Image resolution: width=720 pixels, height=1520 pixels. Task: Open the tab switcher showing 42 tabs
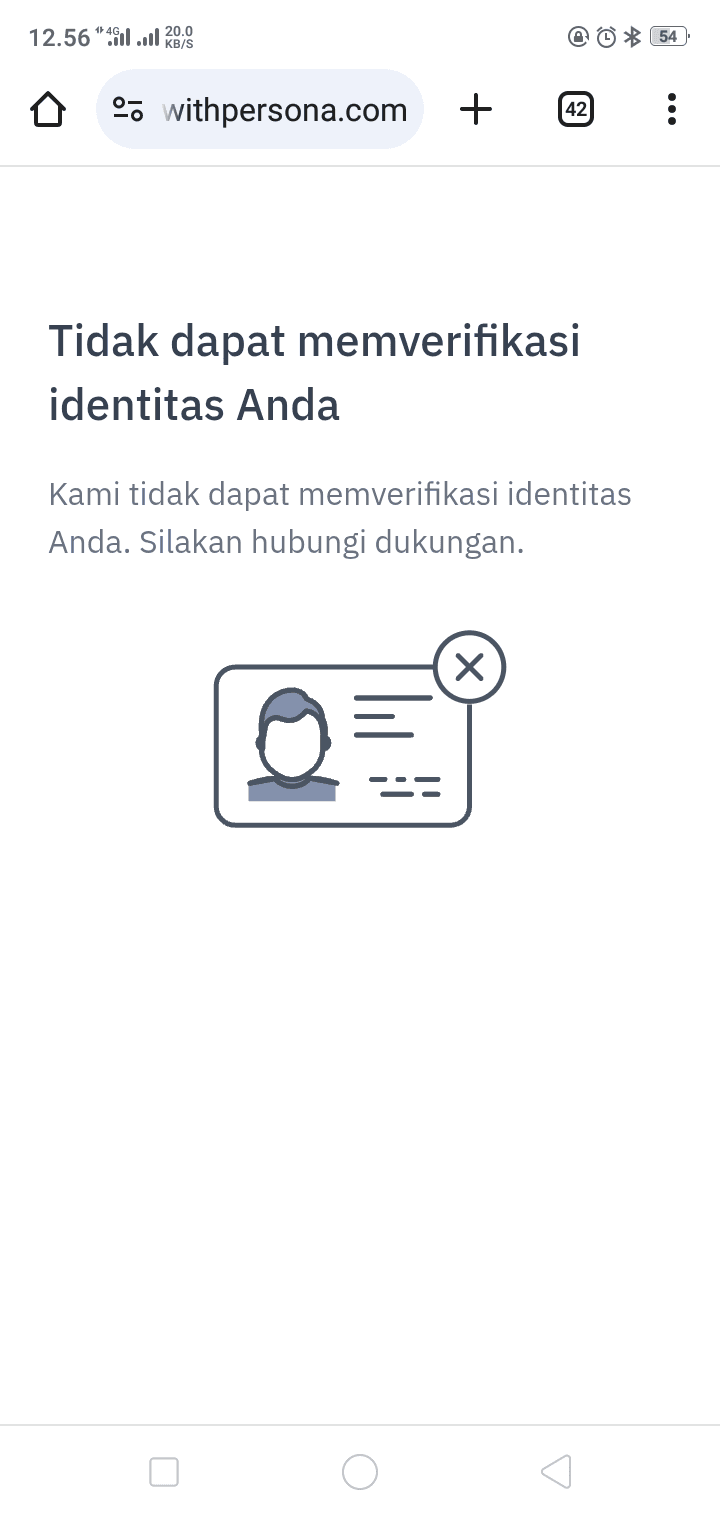click(575, 109)
